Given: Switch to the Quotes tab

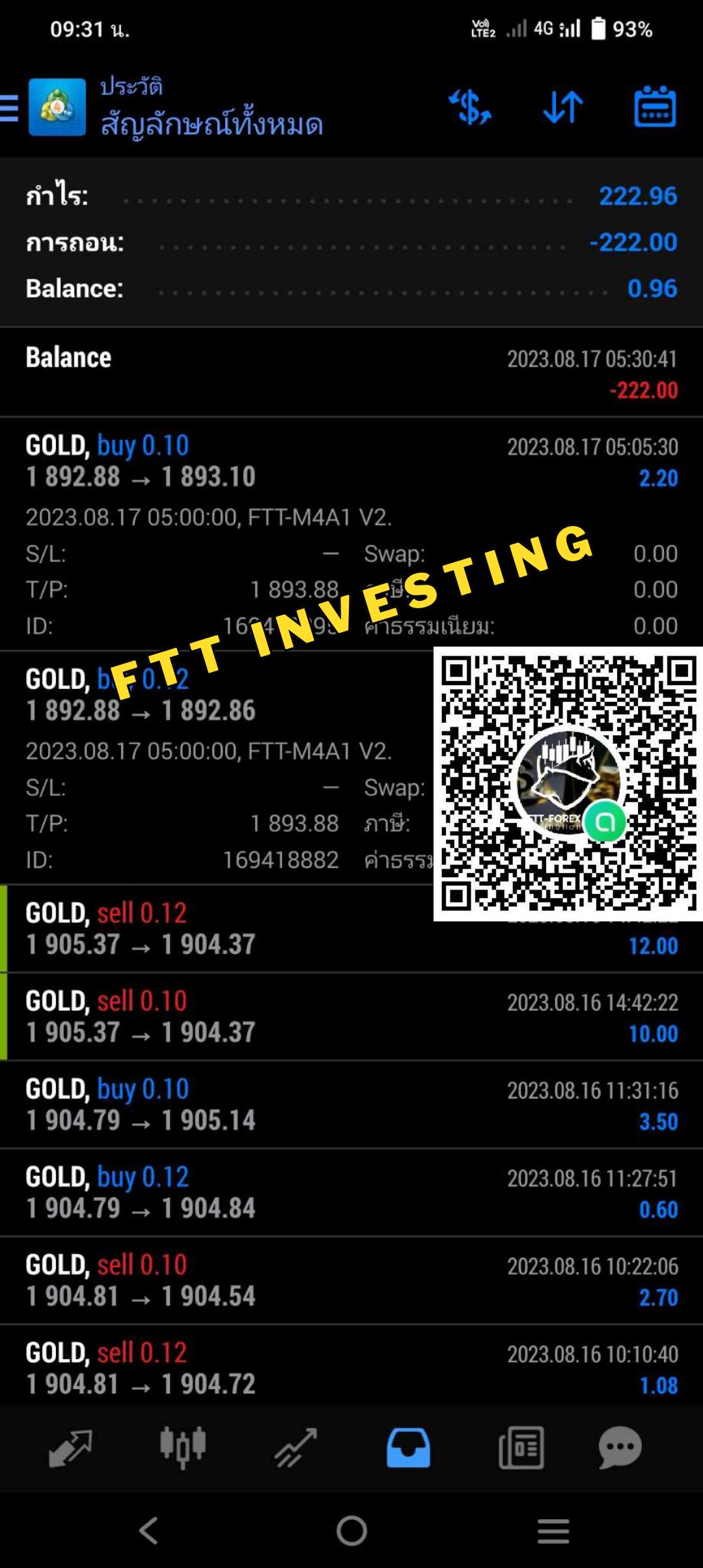Looking at the screenshot, I should [70, 1448].
